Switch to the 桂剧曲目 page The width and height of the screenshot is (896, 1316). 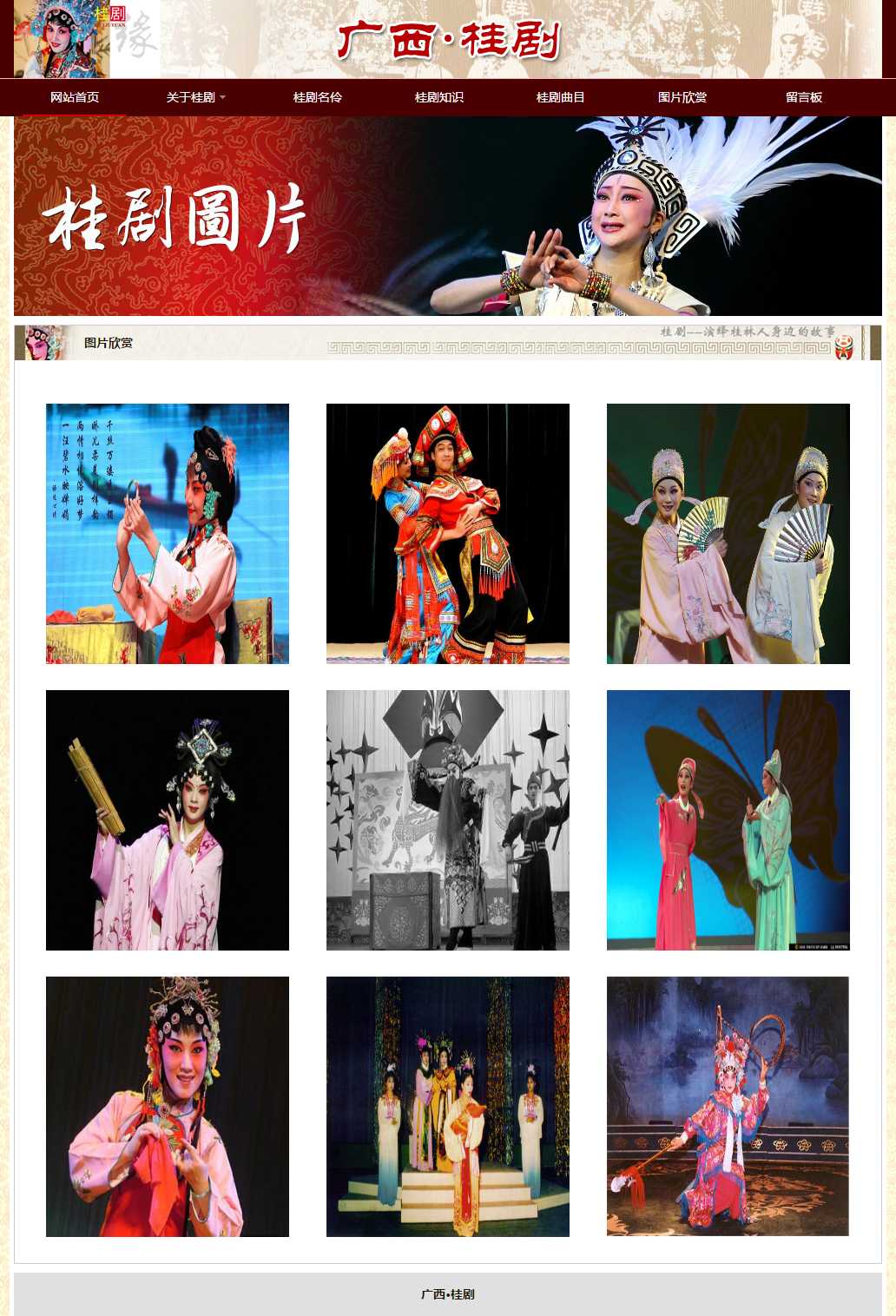[561, 97]
